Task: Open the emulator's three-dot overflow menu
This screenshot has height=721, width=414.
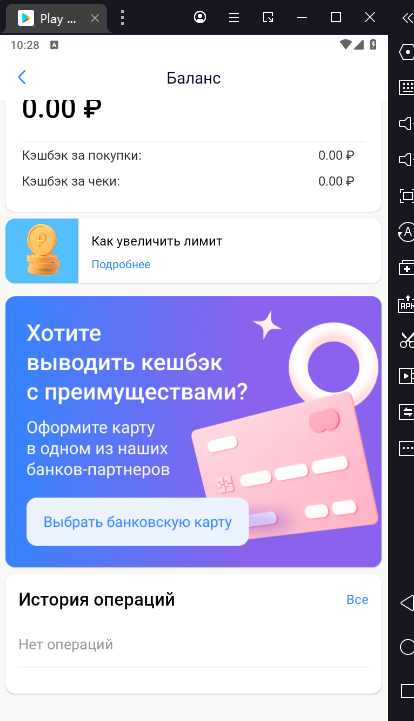Action: pos(122,17)
